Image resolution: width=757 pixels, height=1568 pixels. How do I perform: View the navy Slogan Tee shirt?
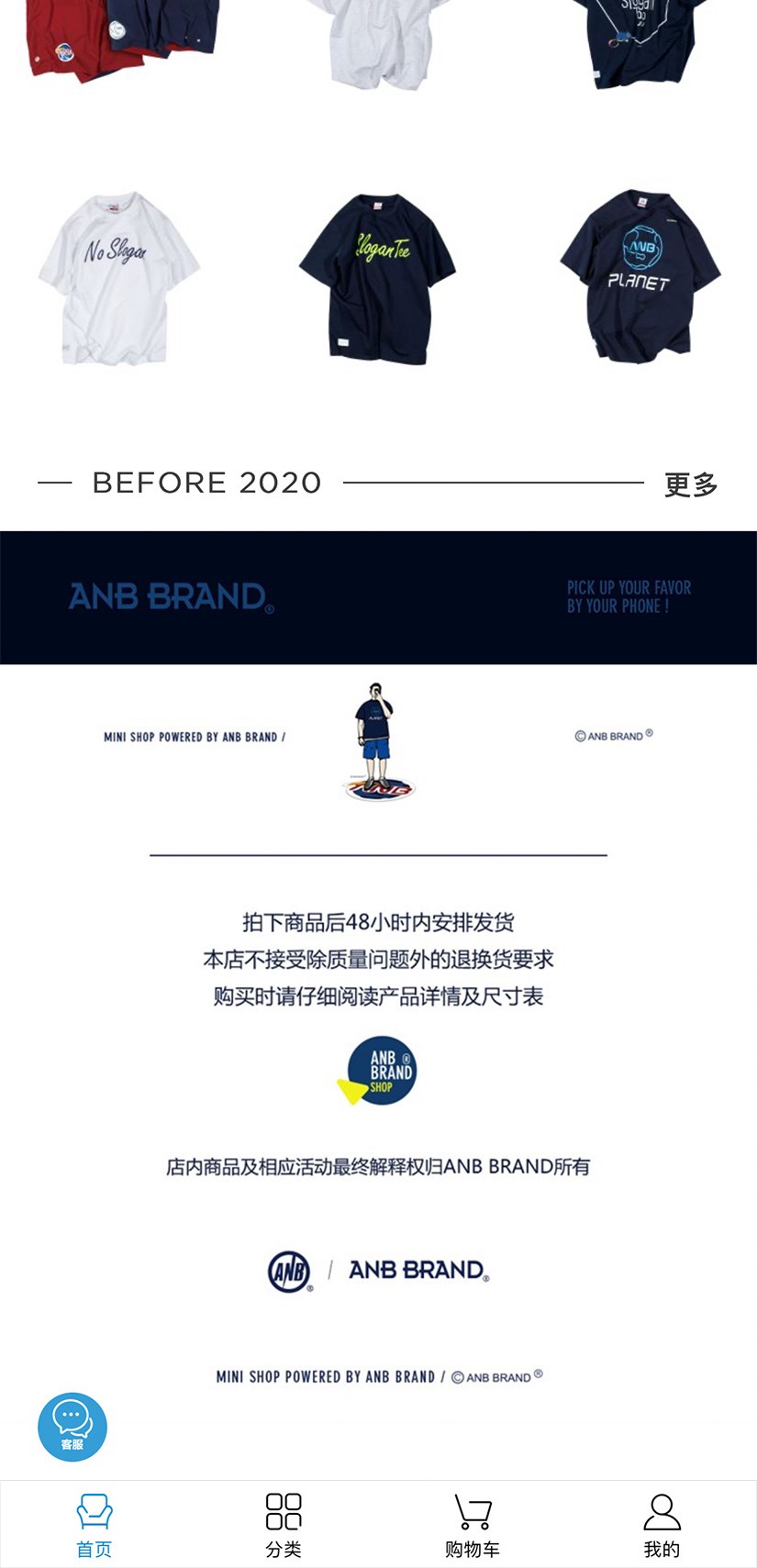click(x=378, y=278)
